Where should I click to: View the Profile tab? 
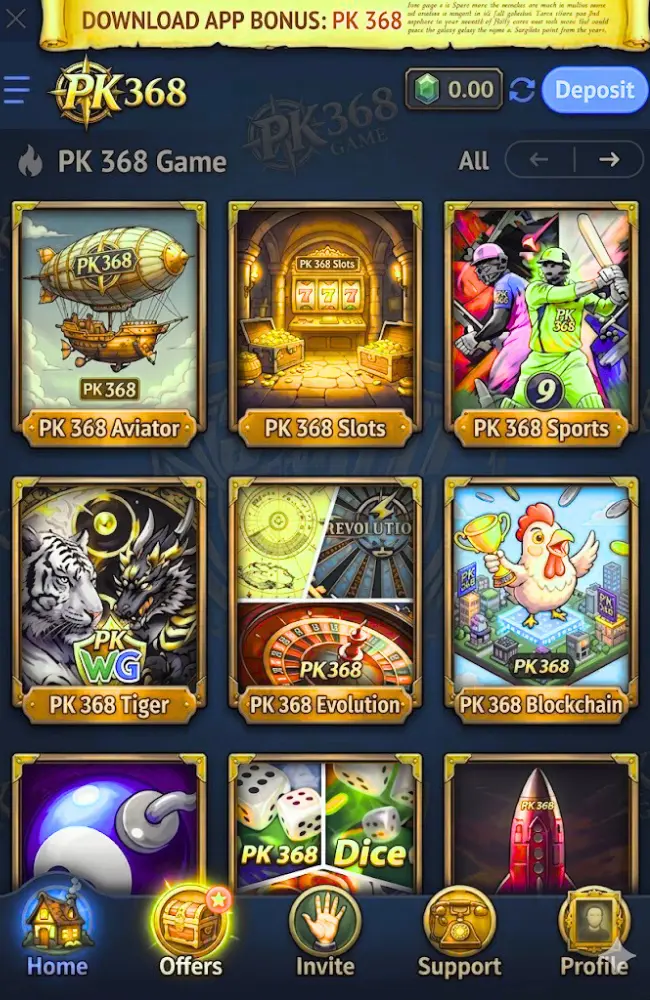pyautogui.click(x=593, y=934)
